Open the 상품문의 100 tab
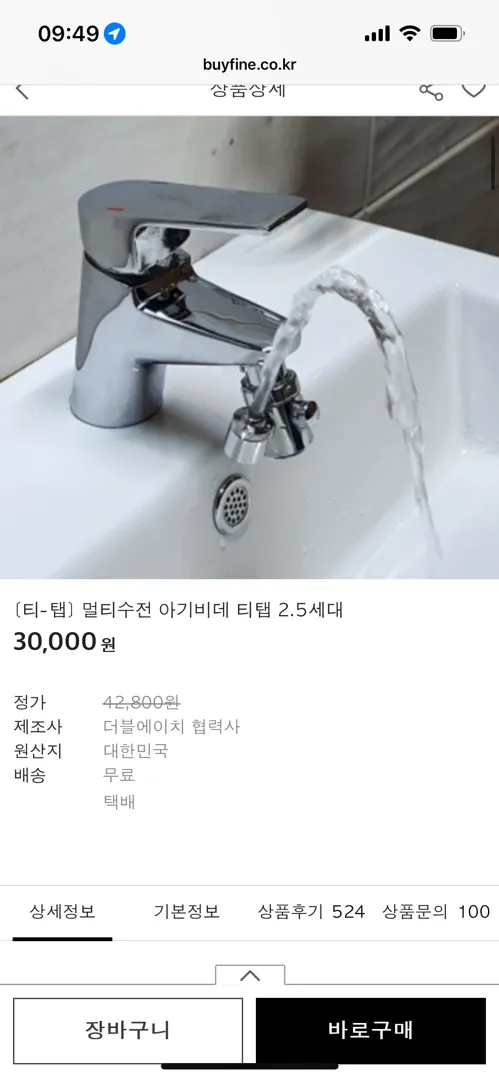499x1080 pixels. (436, 912)
